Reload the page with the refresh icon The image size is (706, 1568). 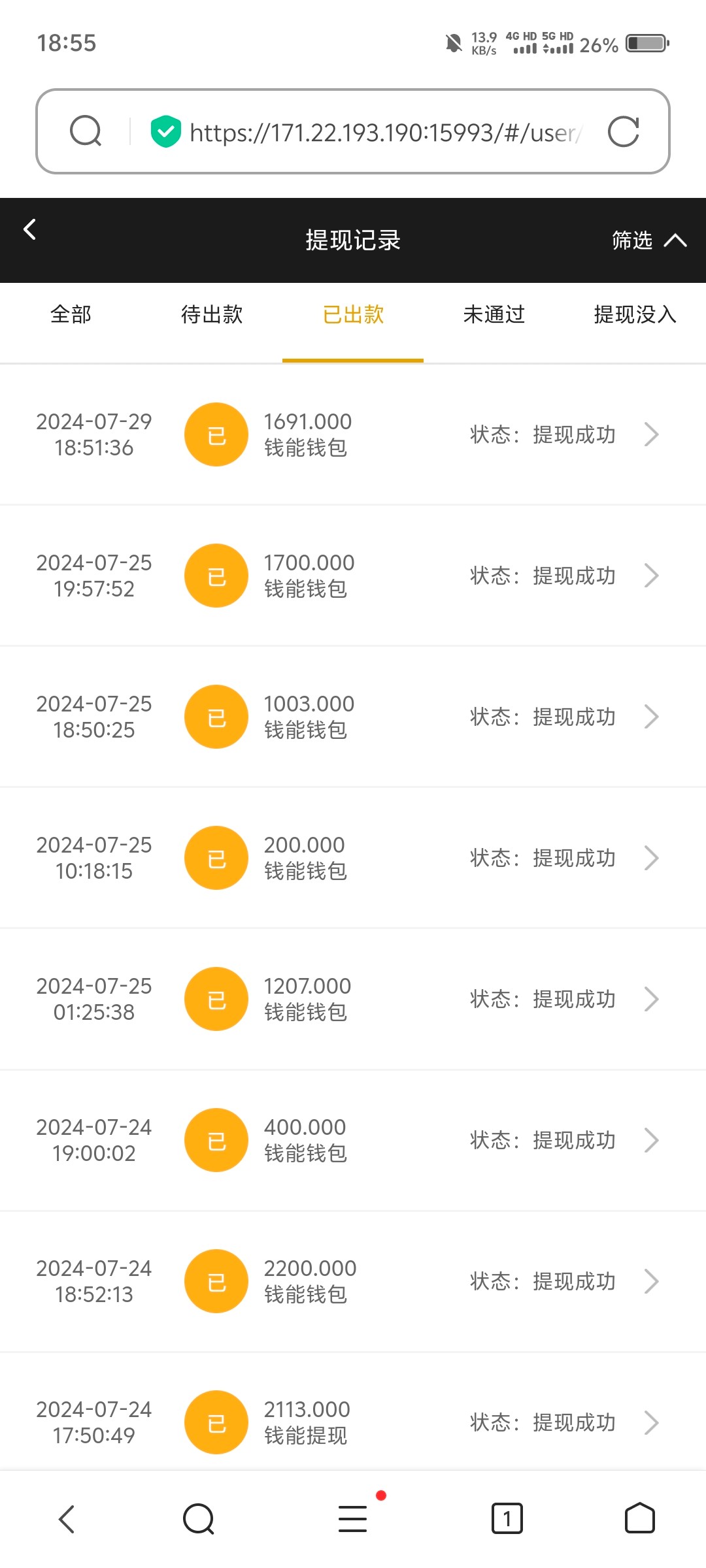[623, 132]
